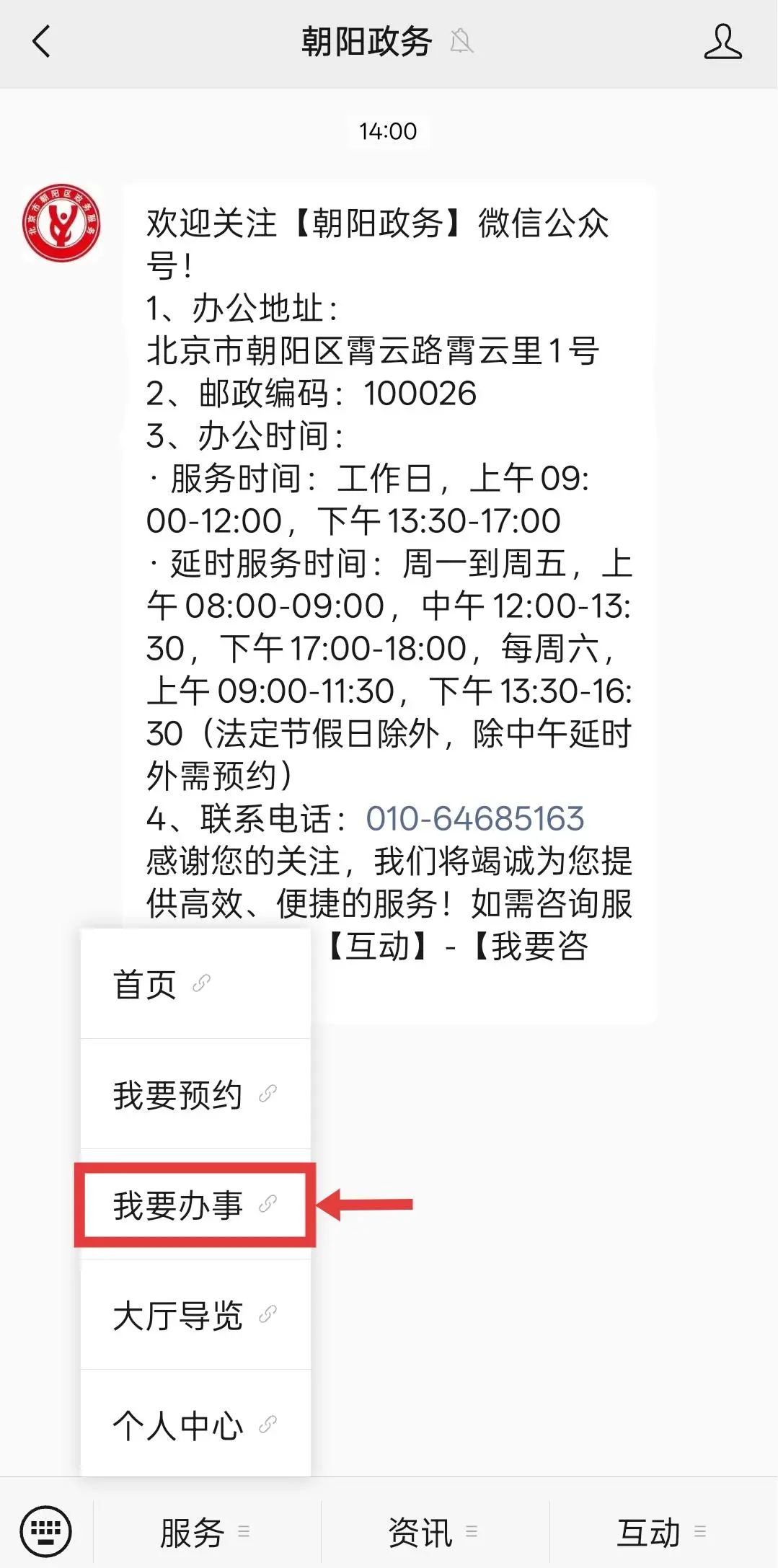
Task: Open 首页 from the popup menu
Action: click(x=195, y=984)
